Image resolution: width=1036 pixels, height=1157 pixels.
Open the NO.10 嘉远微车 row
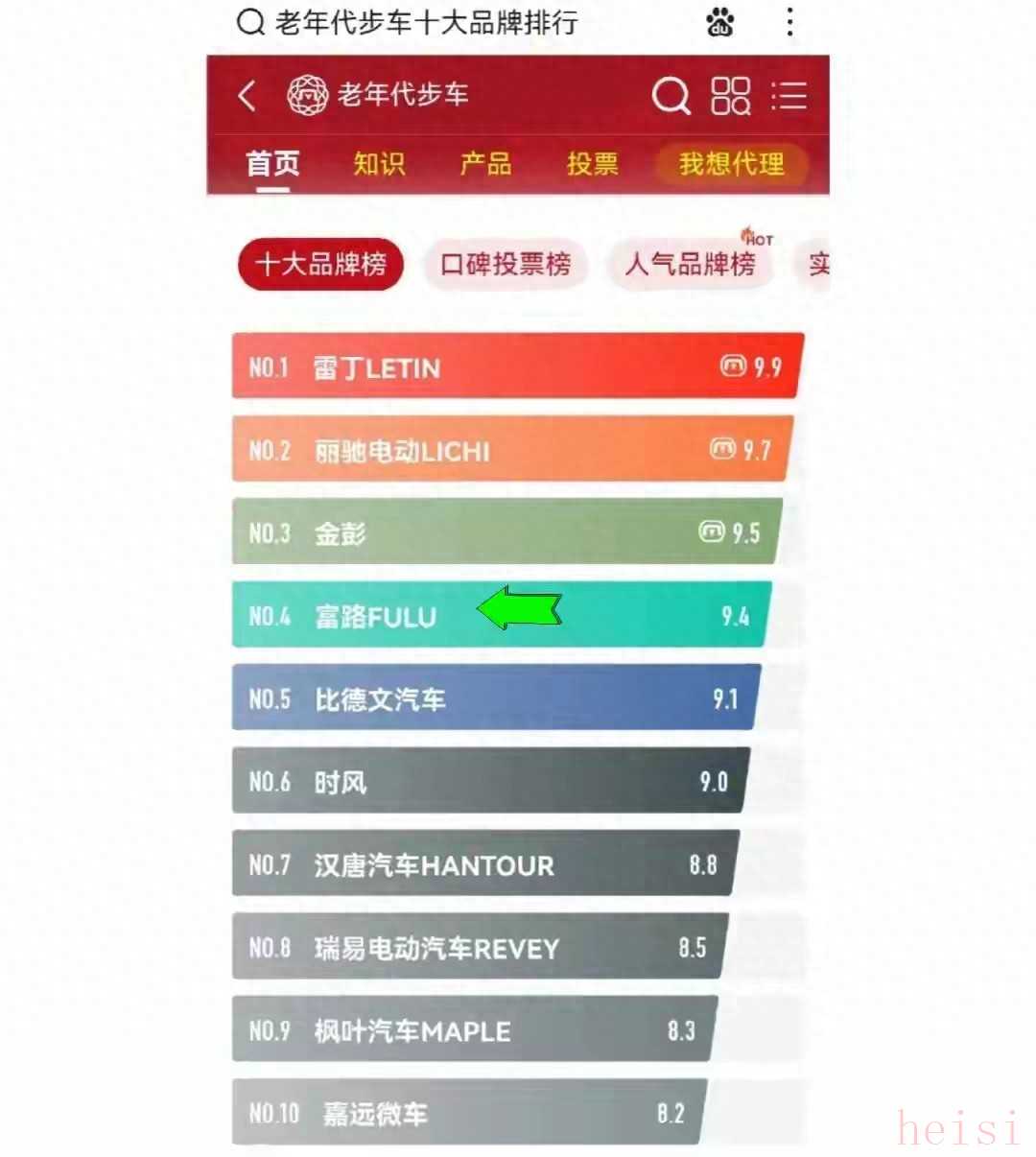[x=468, y=1113]
